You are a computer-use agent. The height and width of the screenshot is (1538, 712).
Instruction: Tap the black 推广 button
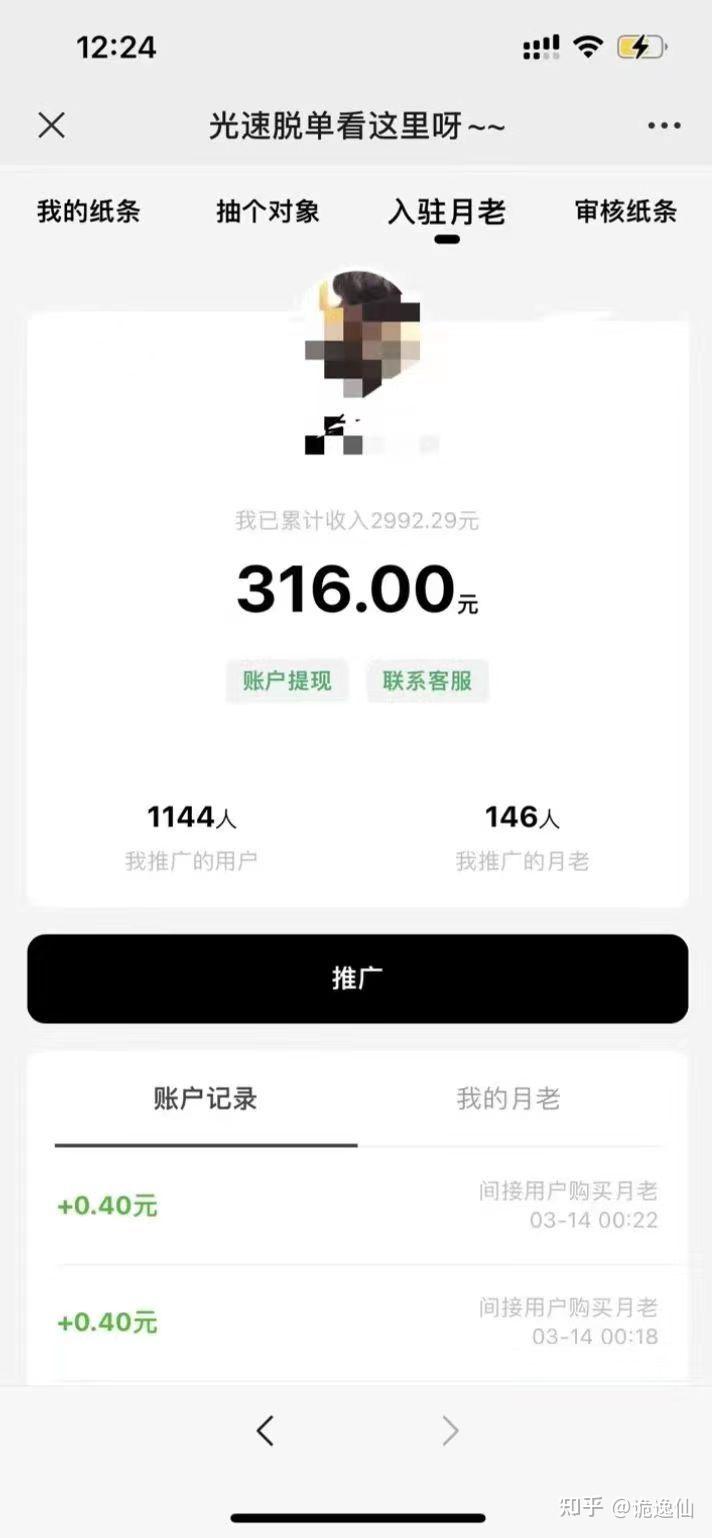coord(357,979)
